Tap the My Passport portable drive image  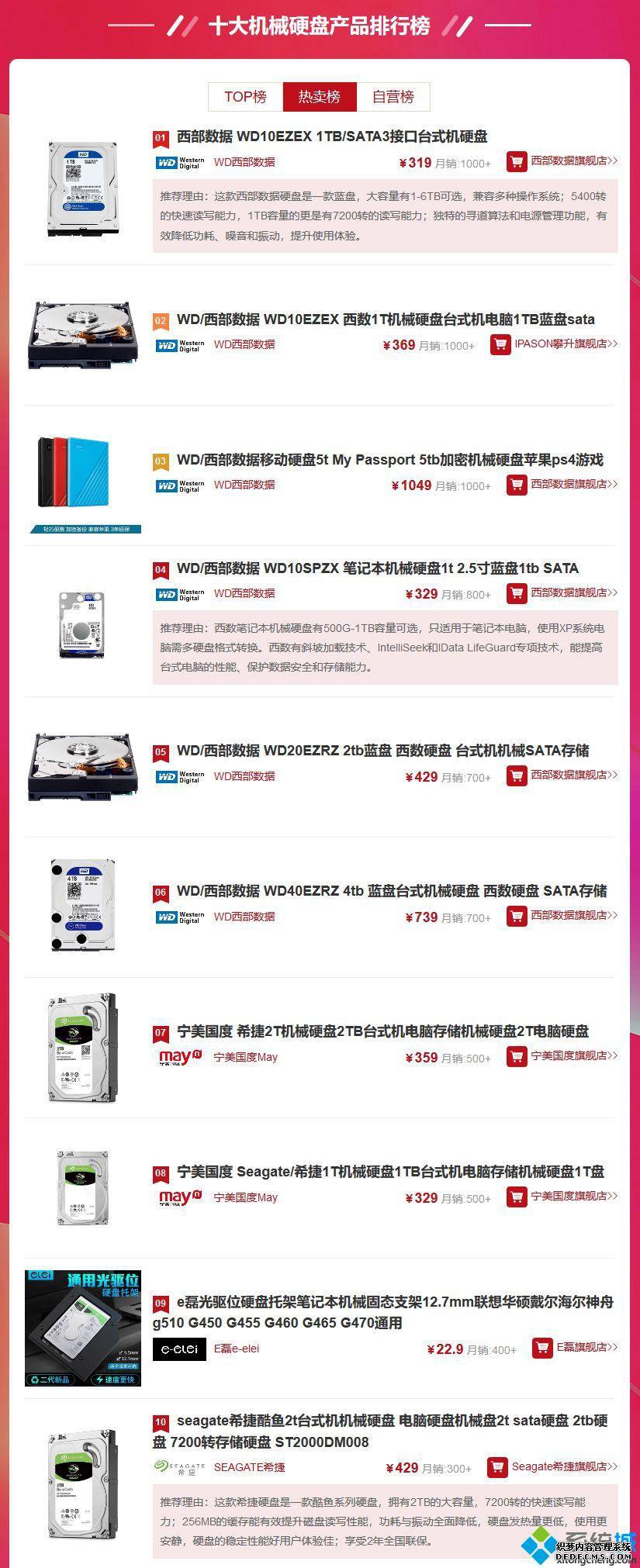(85, 482)
